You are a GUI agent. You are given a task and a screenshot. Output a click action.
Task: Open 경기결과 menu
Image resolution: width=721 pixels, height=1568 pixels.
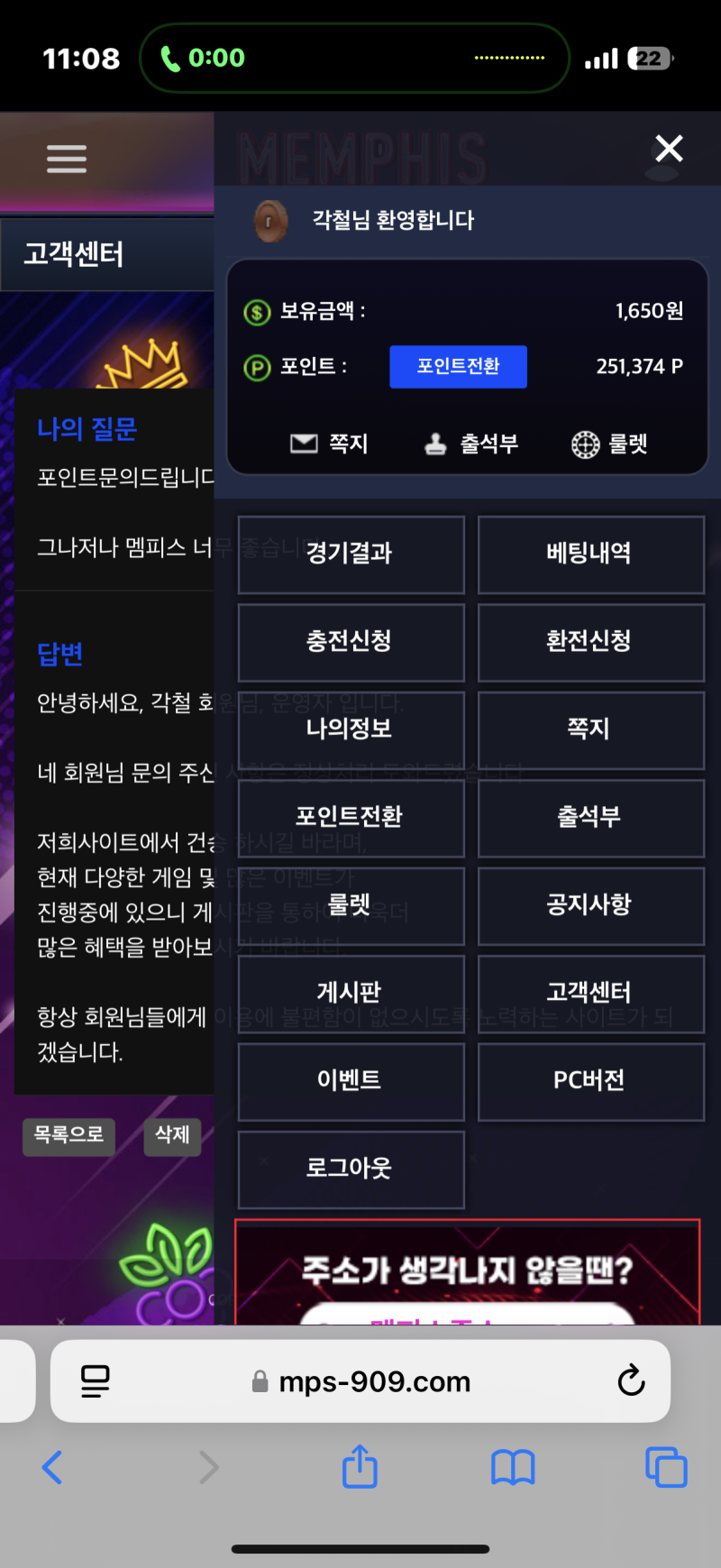pos(351,554)
